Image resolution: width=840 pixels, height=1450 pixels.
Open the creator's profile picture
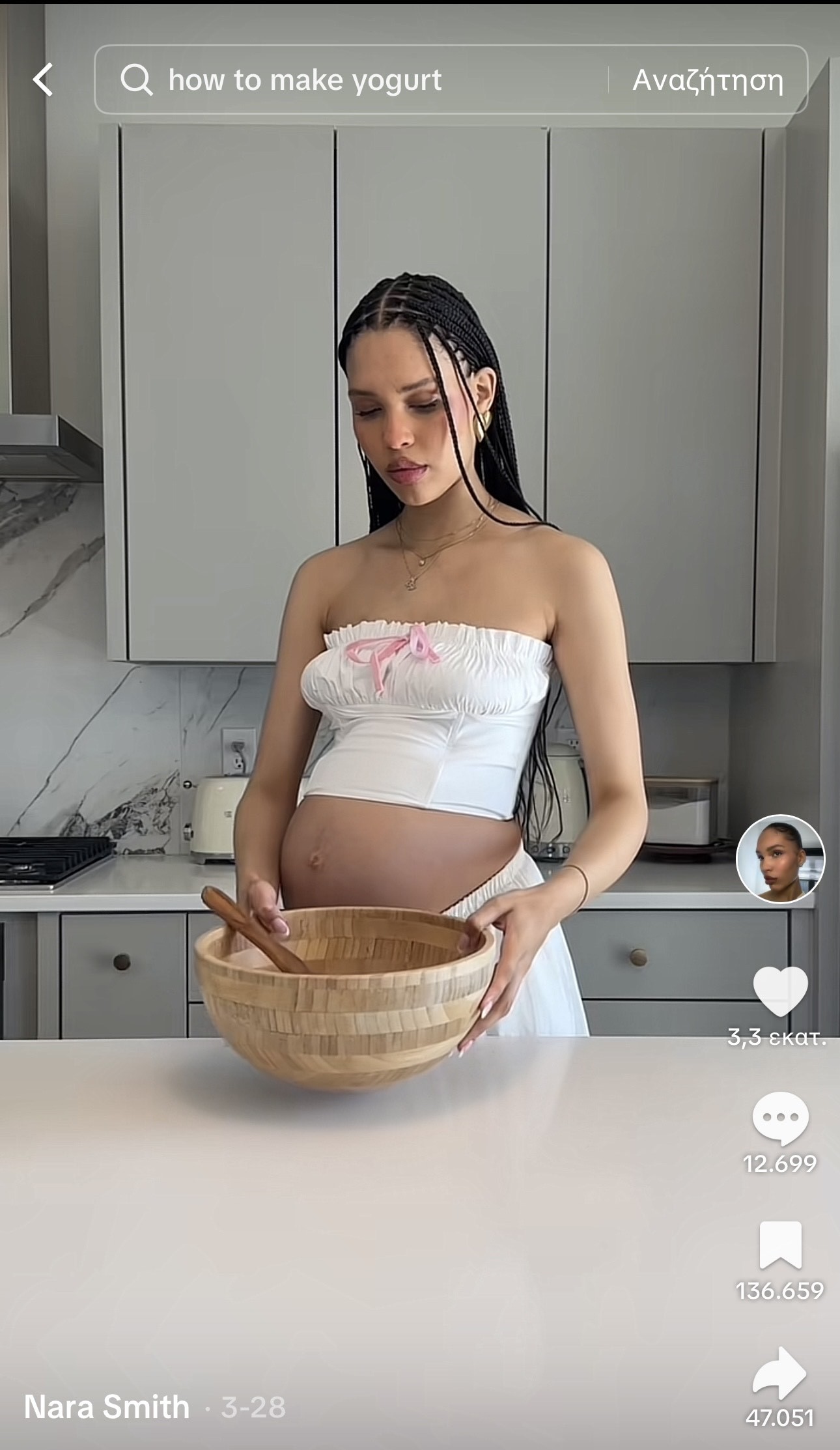coord(779,859)
